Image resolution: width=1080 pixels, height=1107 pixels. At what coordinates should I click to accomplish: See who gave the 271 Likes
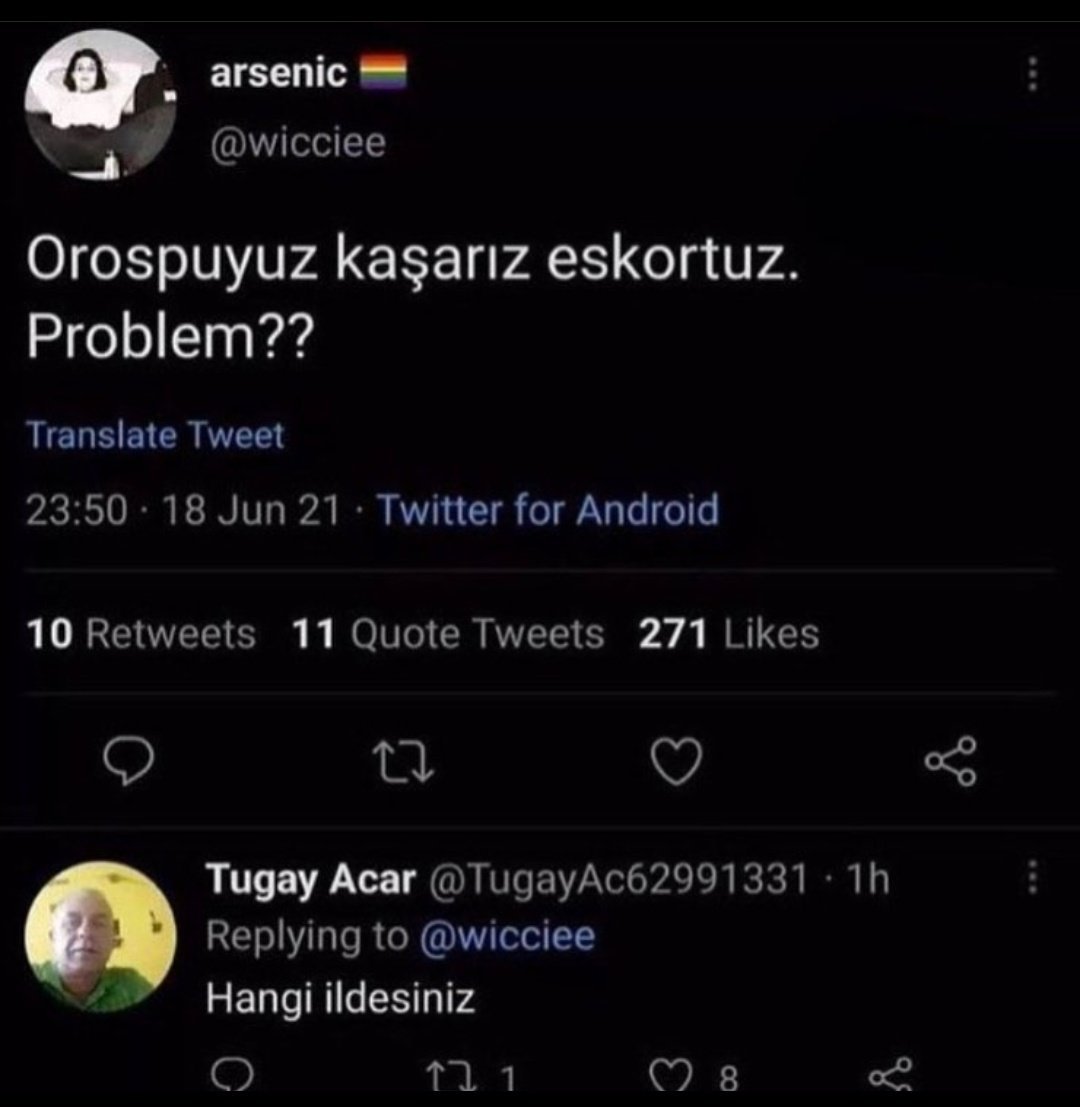728,633
